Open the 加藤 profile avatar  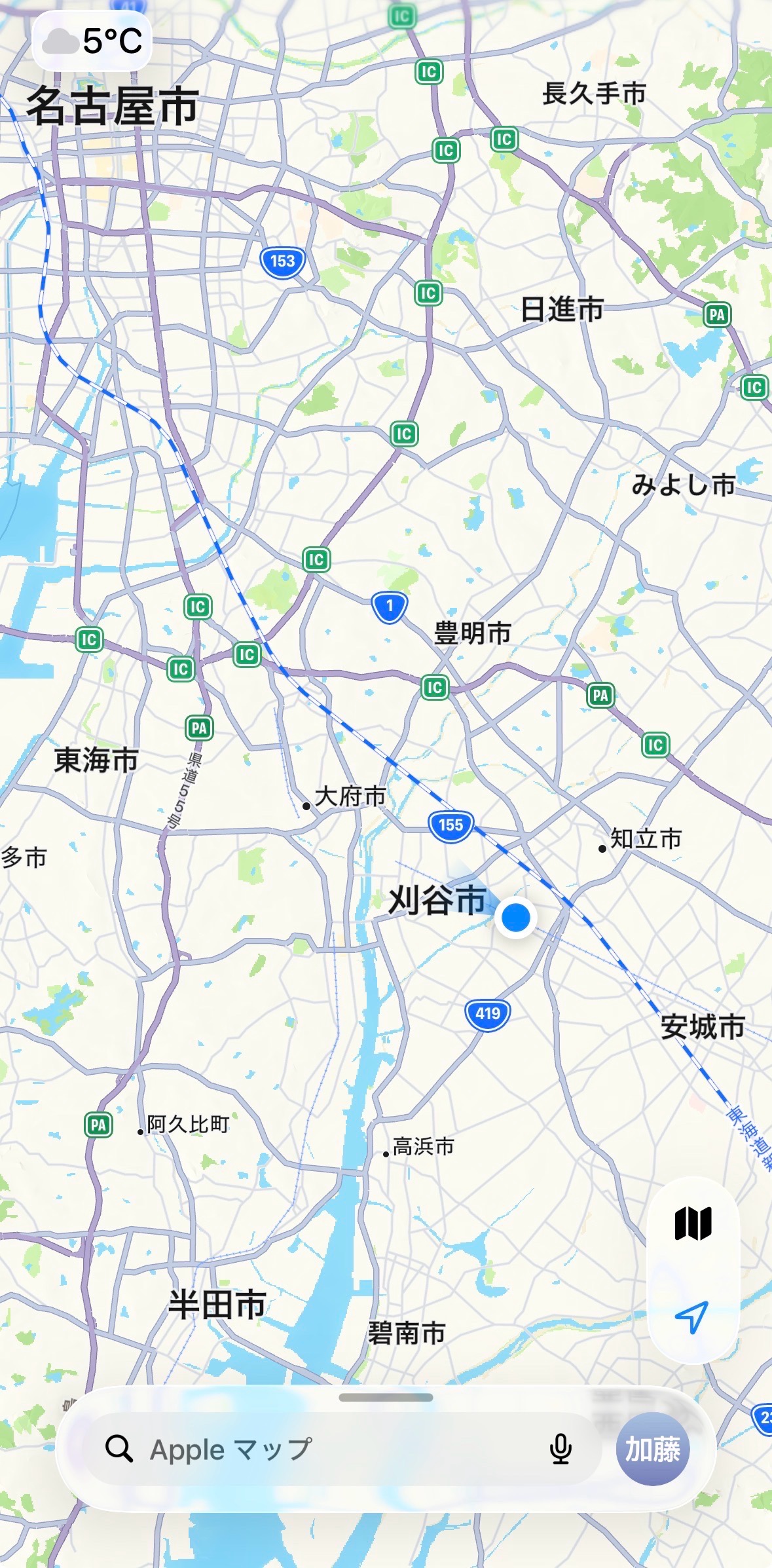pyautogui.click(x=652, y=1449)
